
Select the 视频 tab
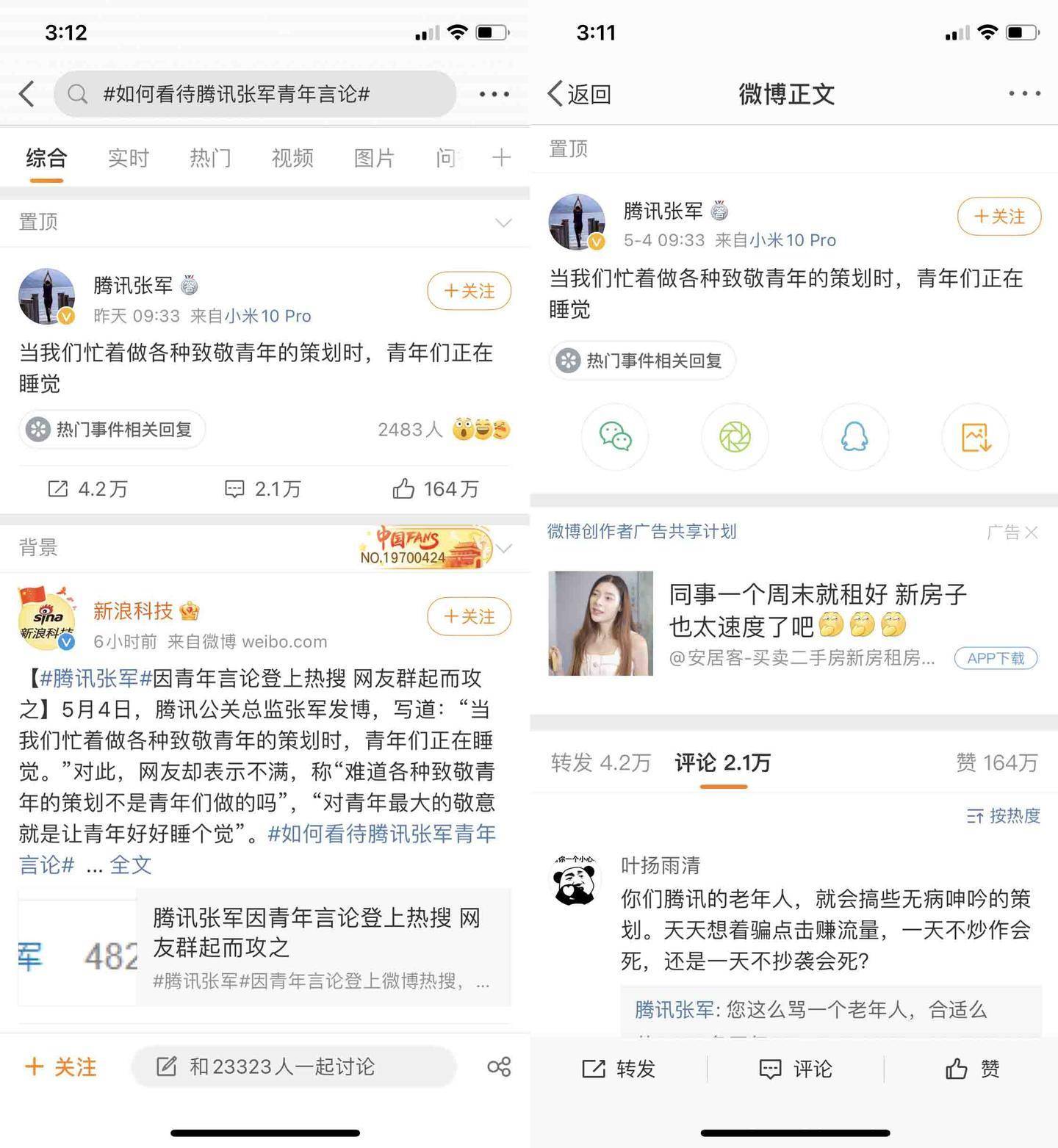click(x=292, y=158)
